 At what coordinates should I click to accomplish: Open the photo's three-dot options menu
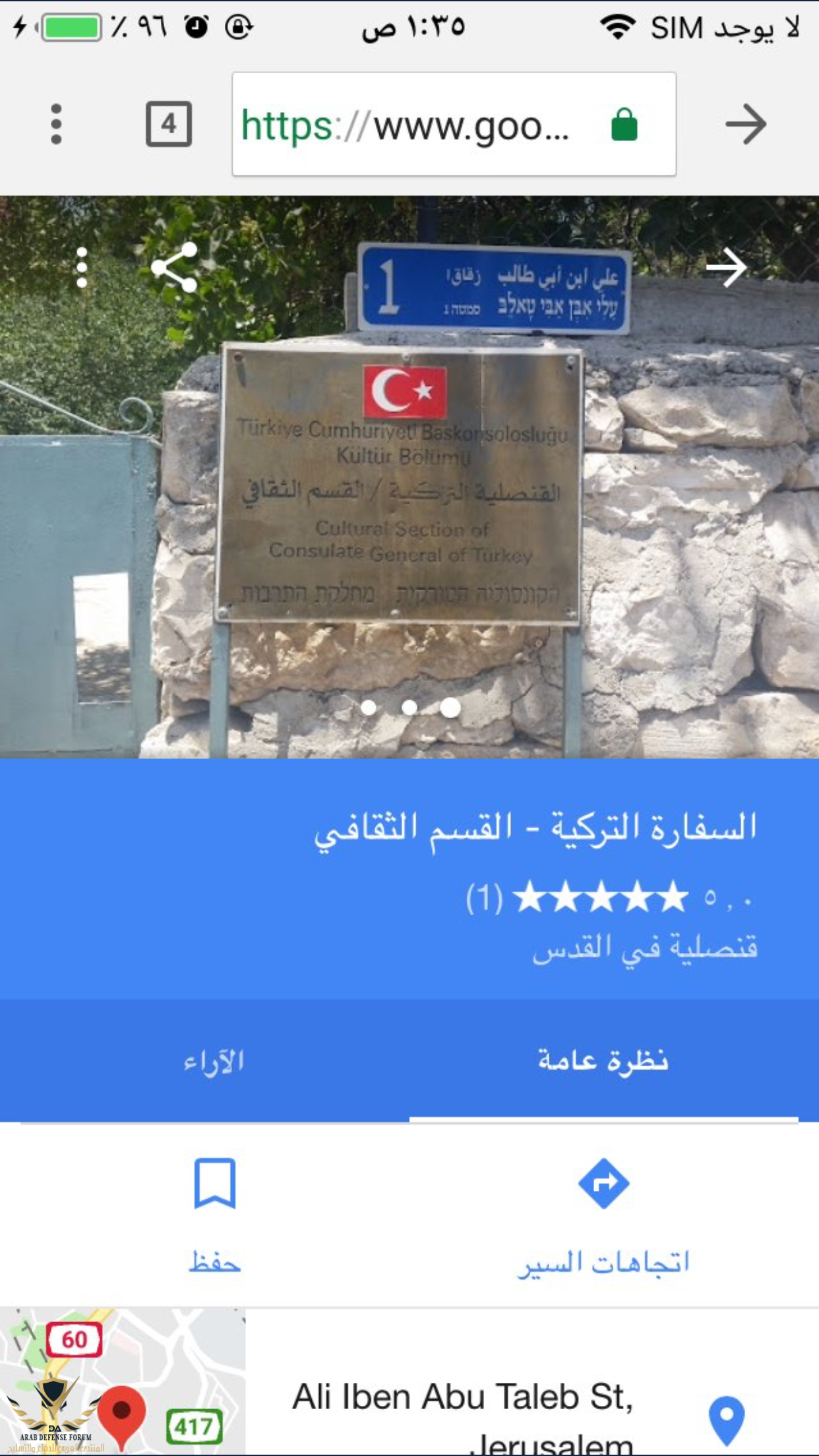coord(82,268)
